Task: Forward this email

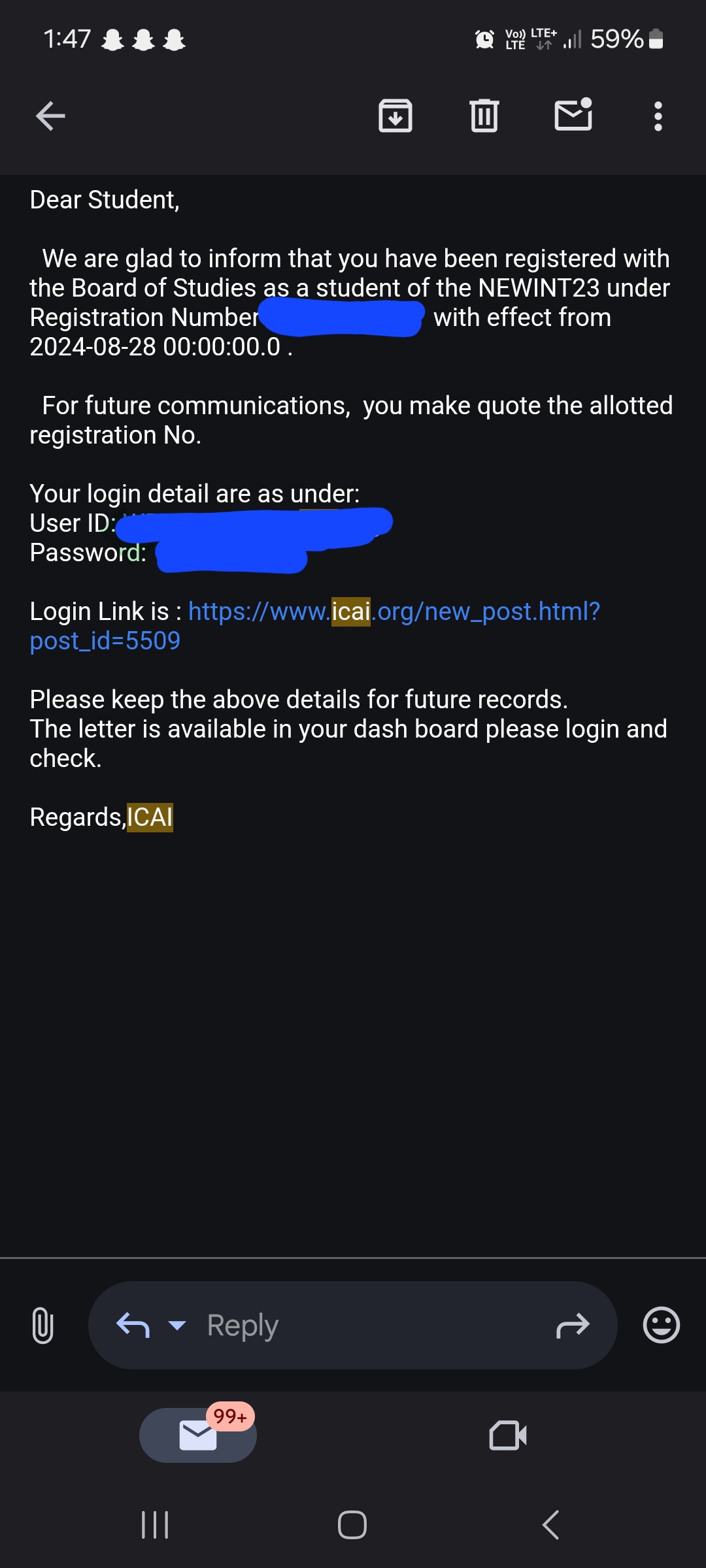Action: click(x=573, y=1325)
